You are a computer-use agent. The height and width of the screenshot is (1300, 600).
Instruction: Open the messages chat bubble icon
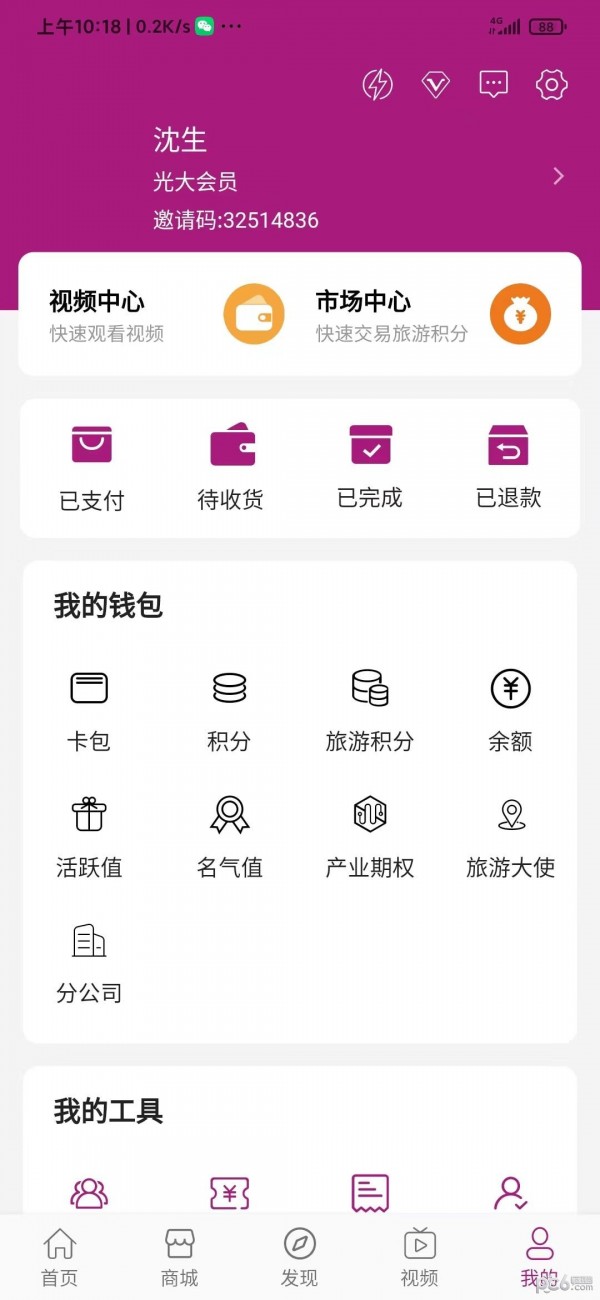(494, 85)
